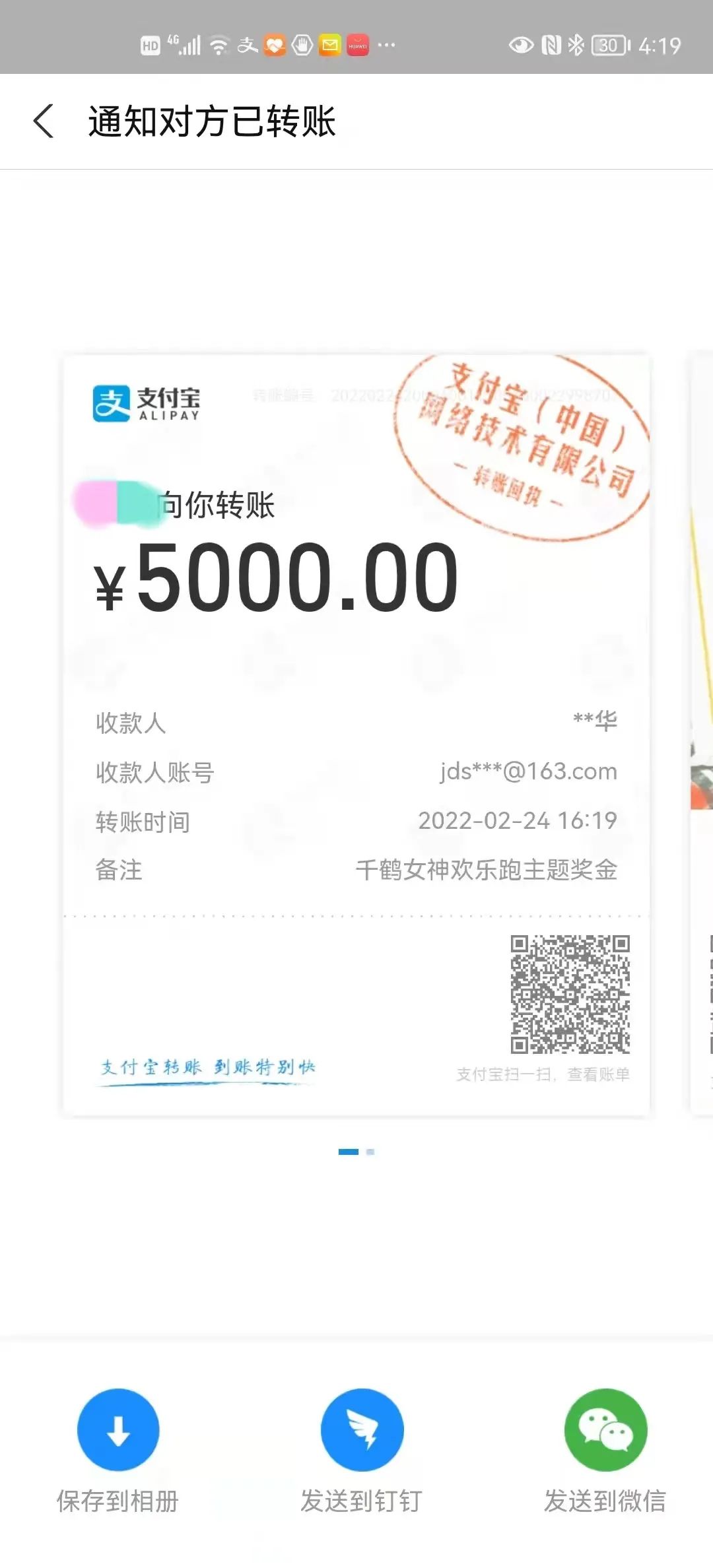The image size is (713, 1568).
Task: Share receipt via 发送到微信
Action: [x=605, y=1431]
